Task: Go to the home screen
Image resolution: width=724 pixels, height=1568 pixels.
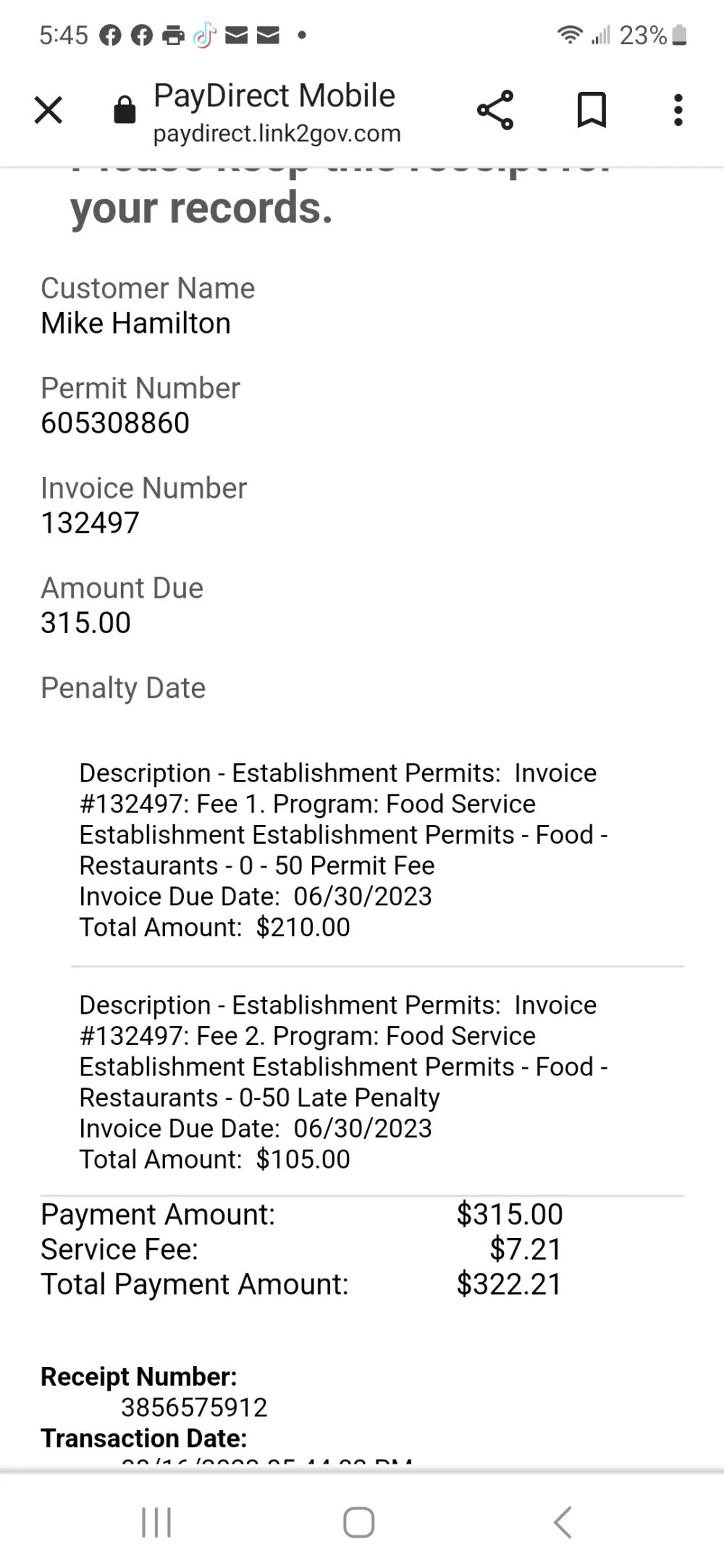Action: click(359, 1522)
